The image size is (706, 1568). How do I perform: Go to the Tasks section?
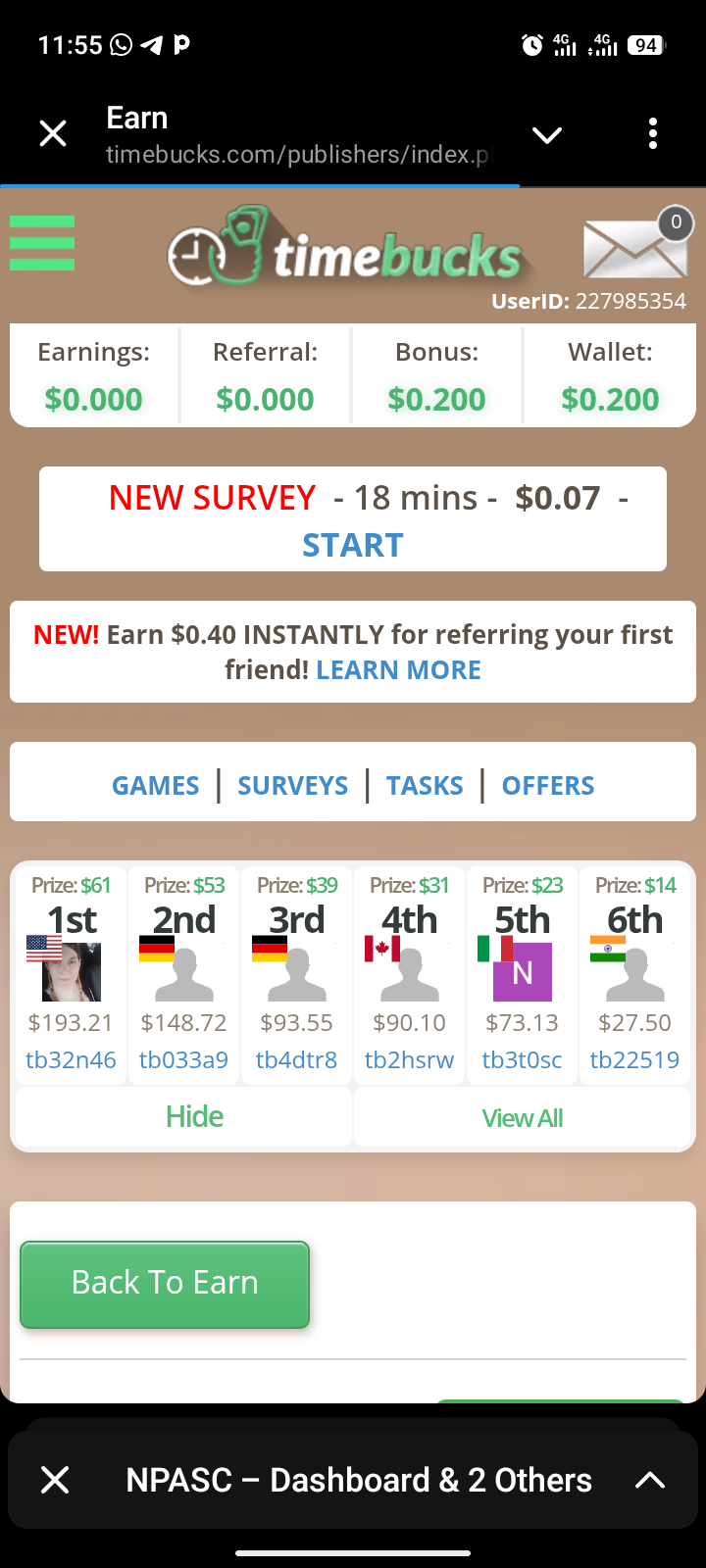point(425,785)
